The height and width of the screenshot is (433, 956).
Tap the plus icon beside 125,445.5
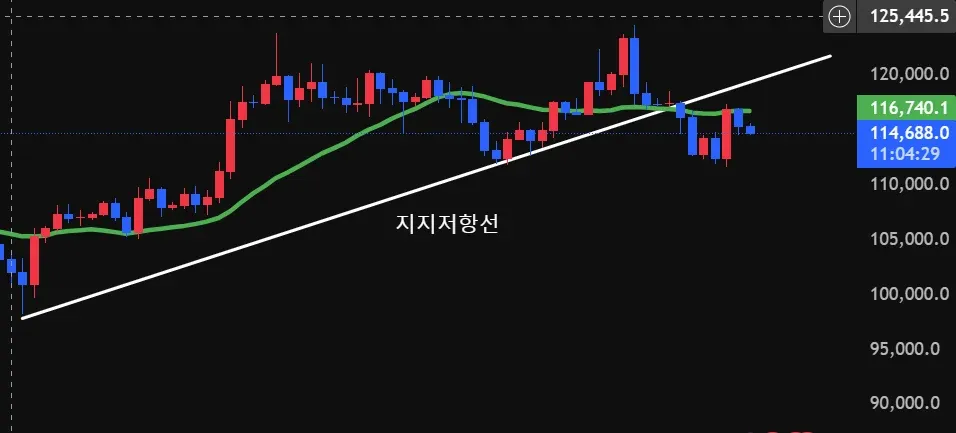(839, 16)
